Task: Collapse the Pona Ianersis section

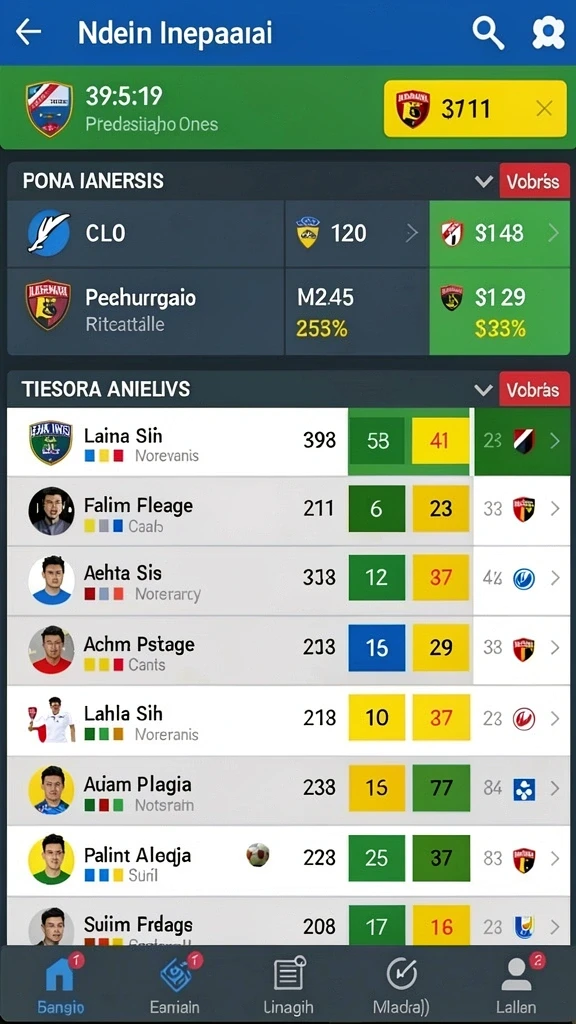Action: [x=484, y=181]
